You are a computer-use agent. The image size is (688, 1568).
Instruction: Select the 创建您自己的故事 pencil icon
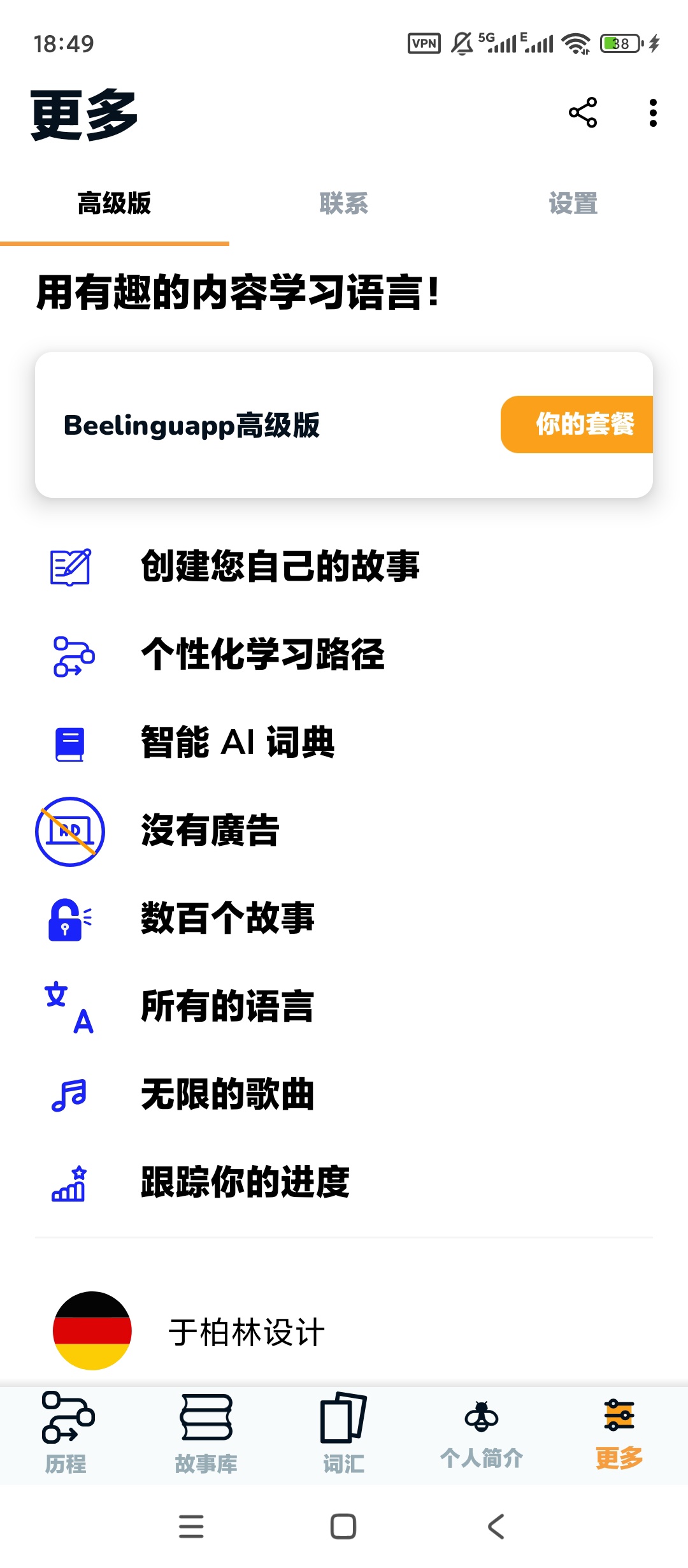tap(69, 567)
